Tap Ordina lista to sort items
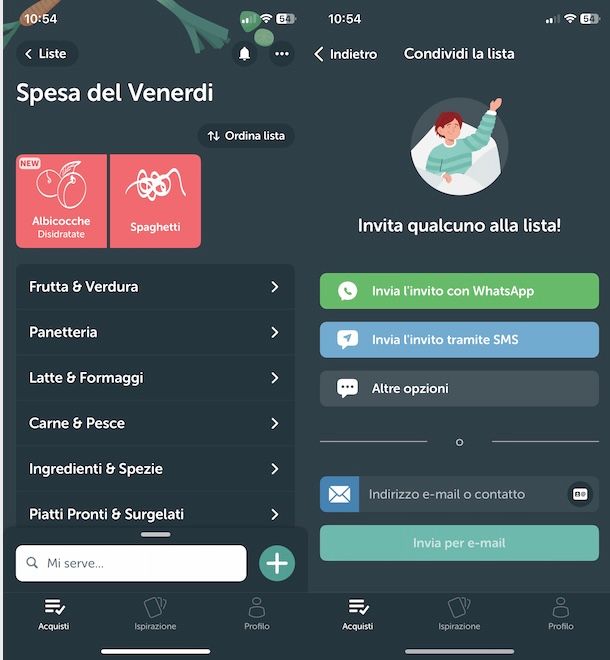 pyautogui.click(x=246, y=136)
